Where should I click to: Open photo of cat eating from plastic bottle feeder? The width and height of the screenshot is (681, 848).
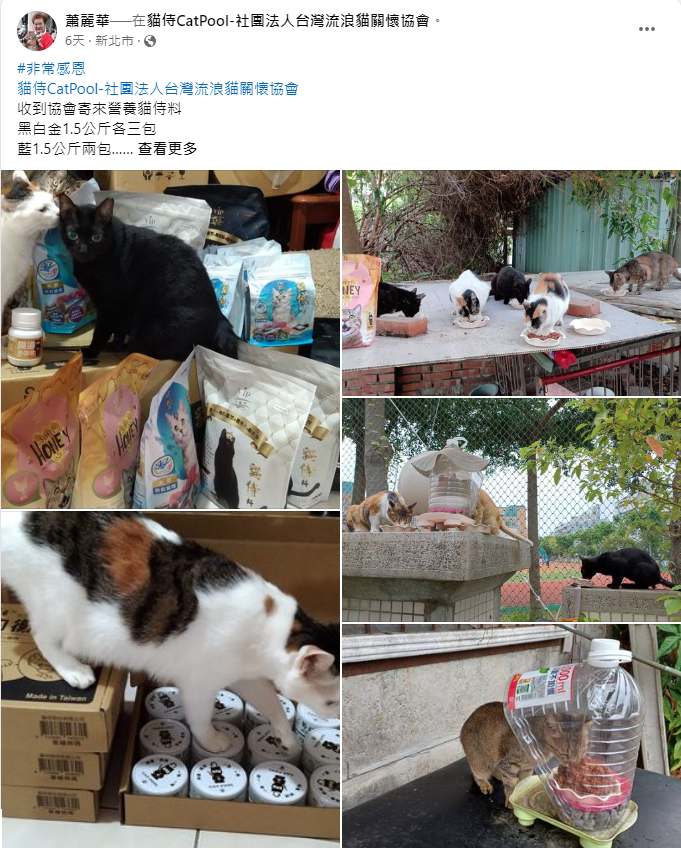(511, 736)
